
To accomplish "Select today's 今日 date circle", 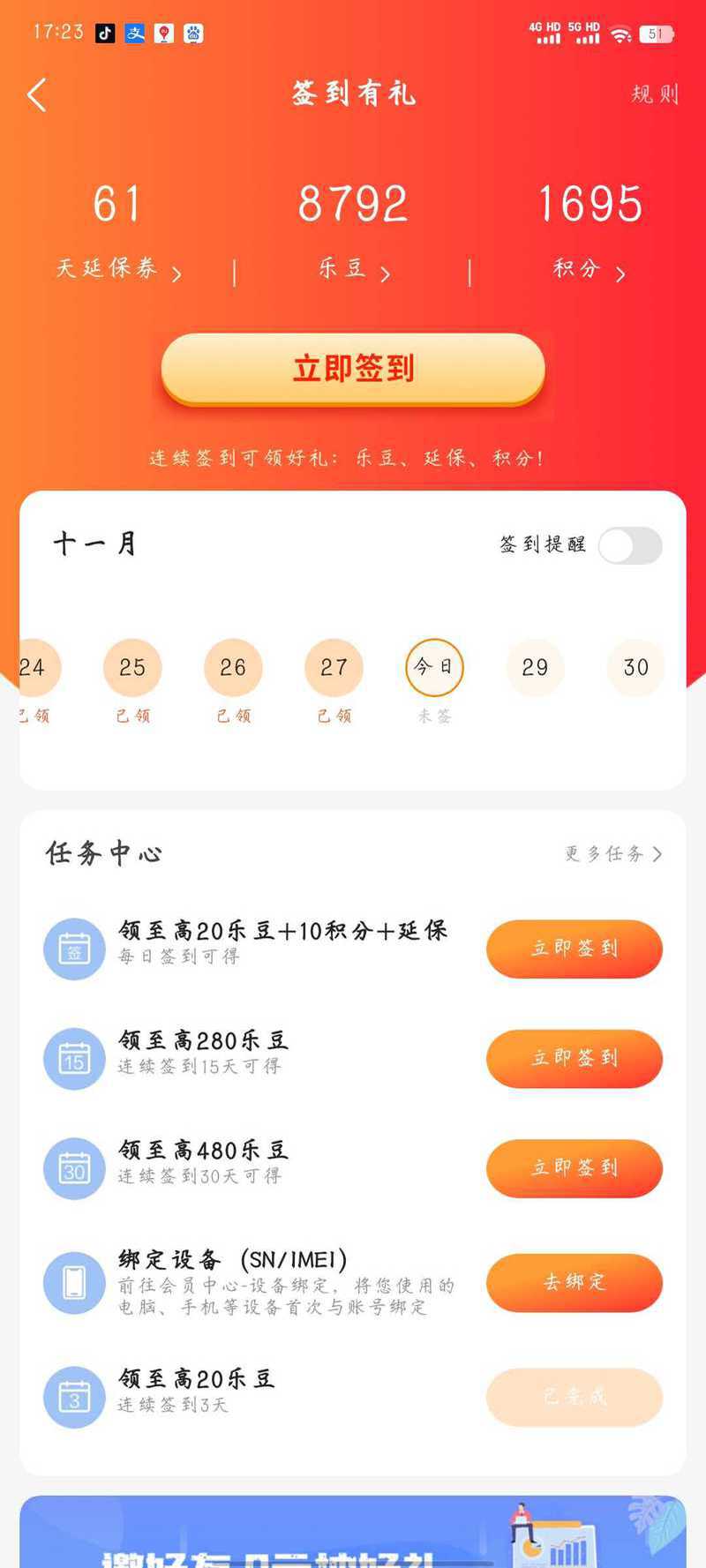I will (434, 668).
